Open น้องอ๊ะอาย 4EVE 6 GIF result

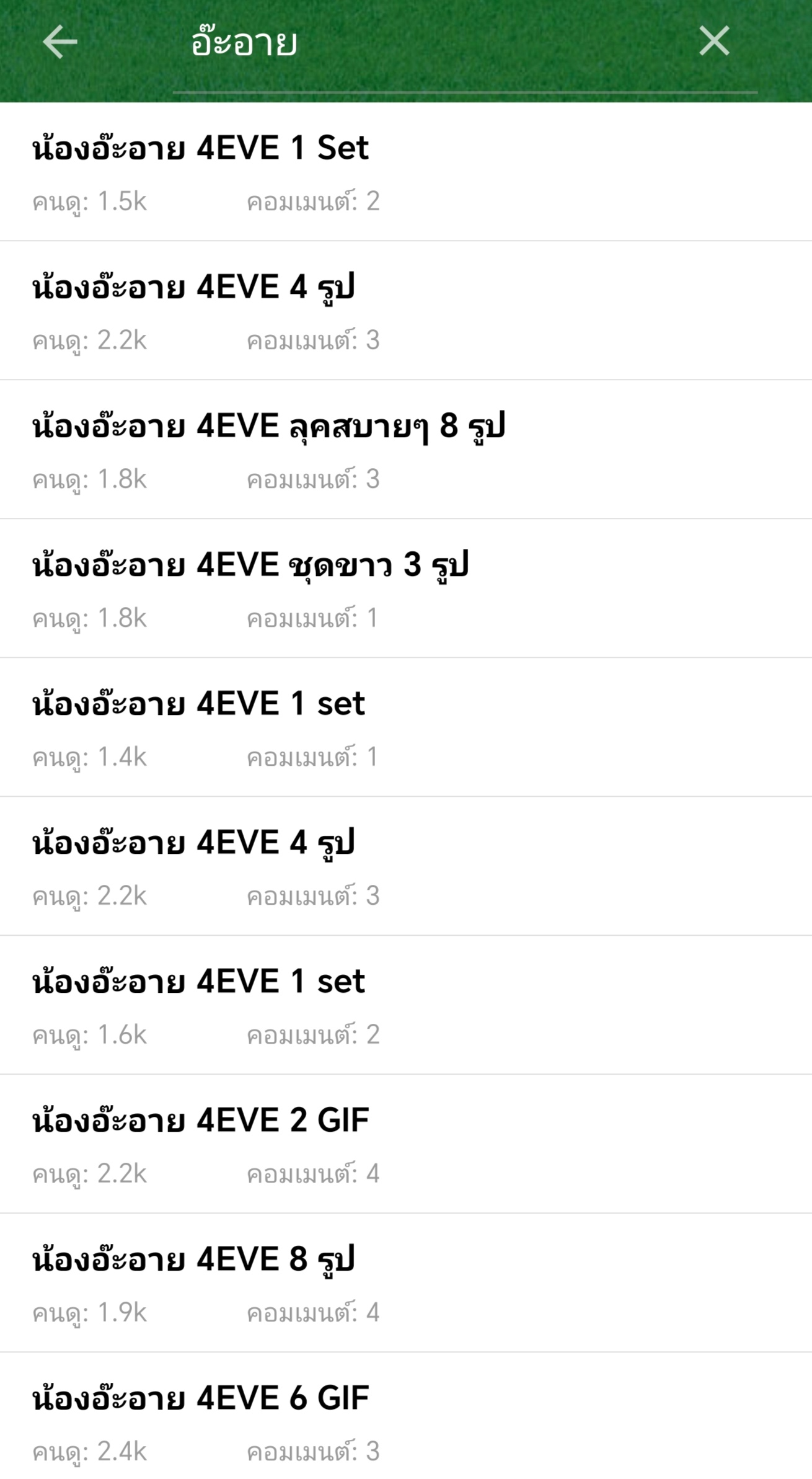(x=406, y=1416)
